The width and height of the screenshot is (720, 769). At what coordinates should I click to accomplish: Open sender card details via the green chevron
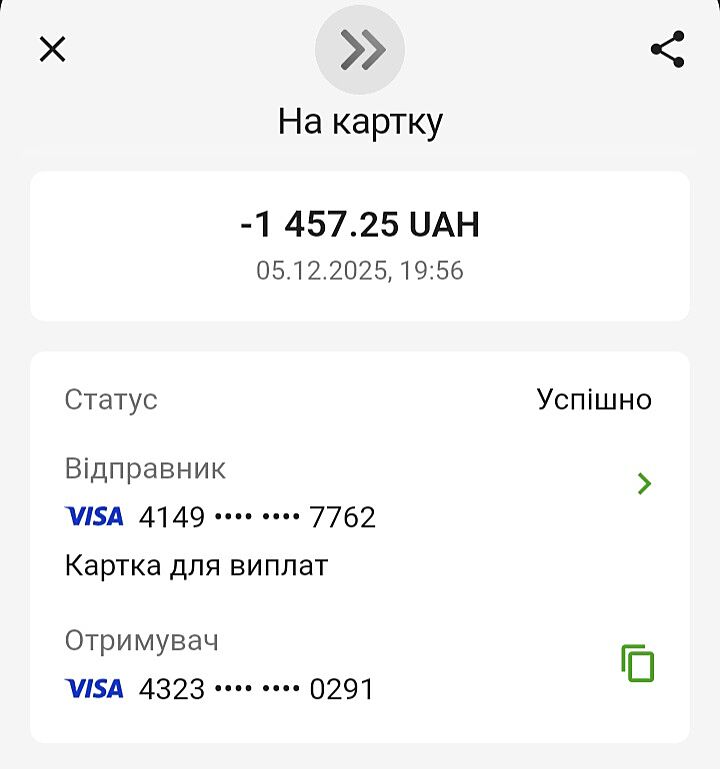pyautogui.click(x=644, y=484)
